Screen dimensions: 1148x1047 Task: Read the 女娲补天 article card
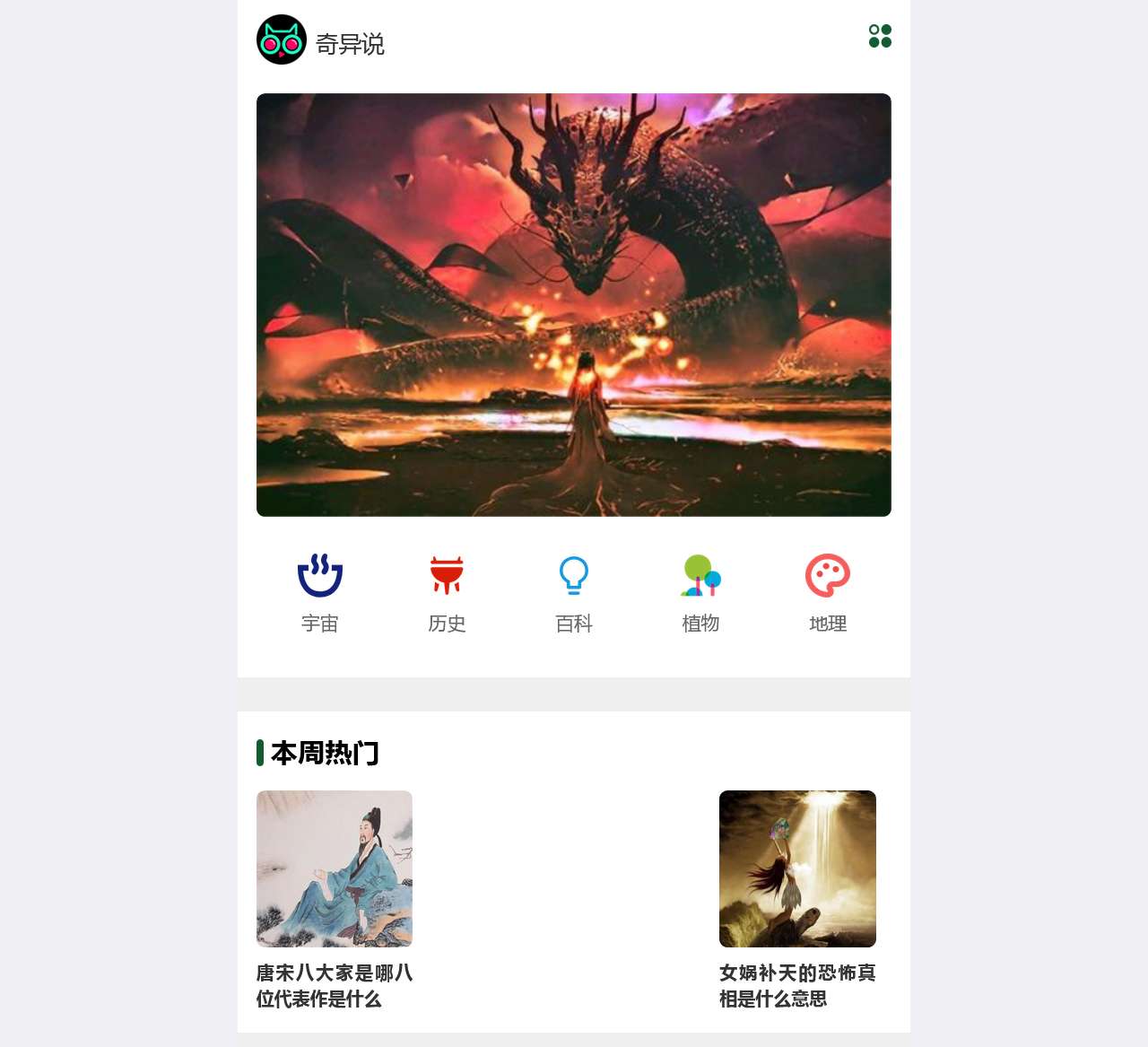[x=797, y=897]
